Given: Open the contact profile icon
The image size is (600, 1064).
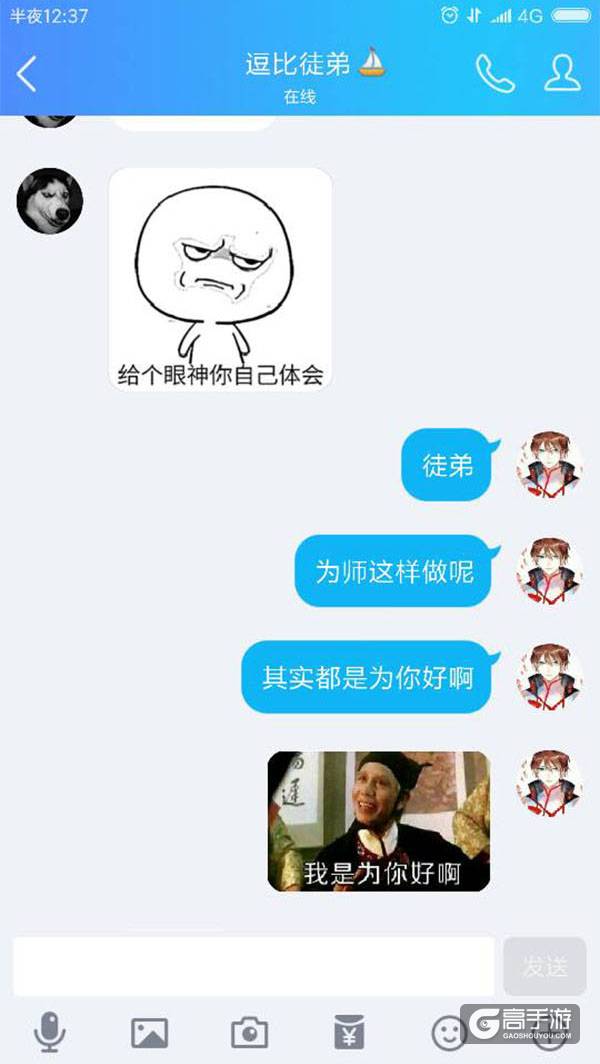Looking at the screenshot, I should point(562,73).
